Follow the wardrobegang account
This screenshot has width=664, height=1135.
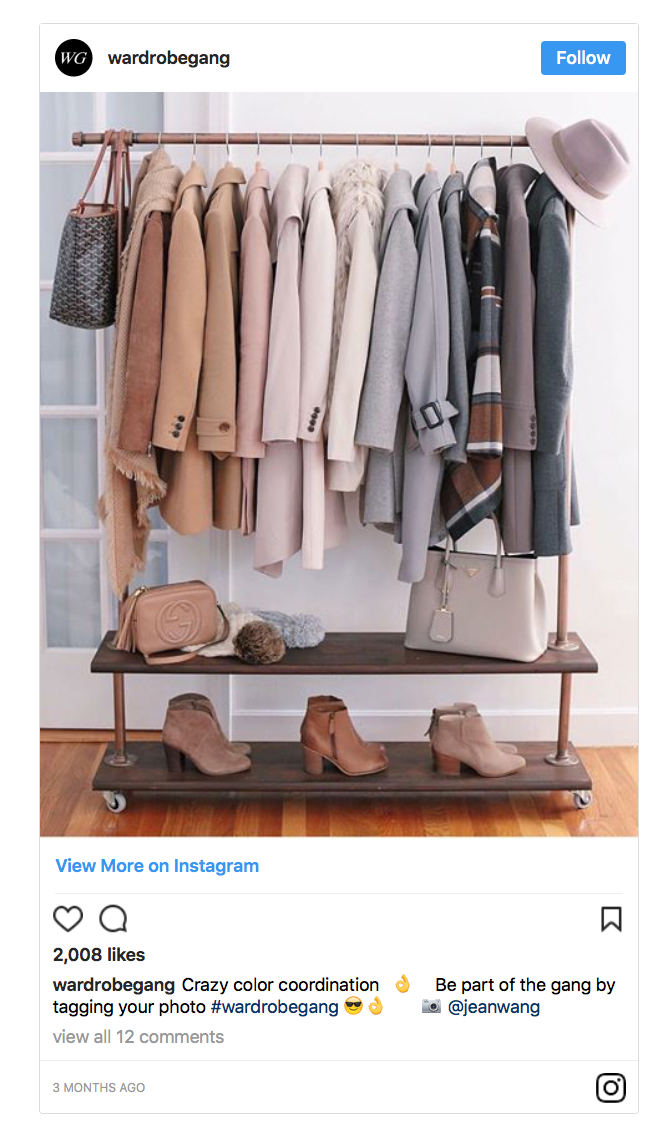coord(583,58)
